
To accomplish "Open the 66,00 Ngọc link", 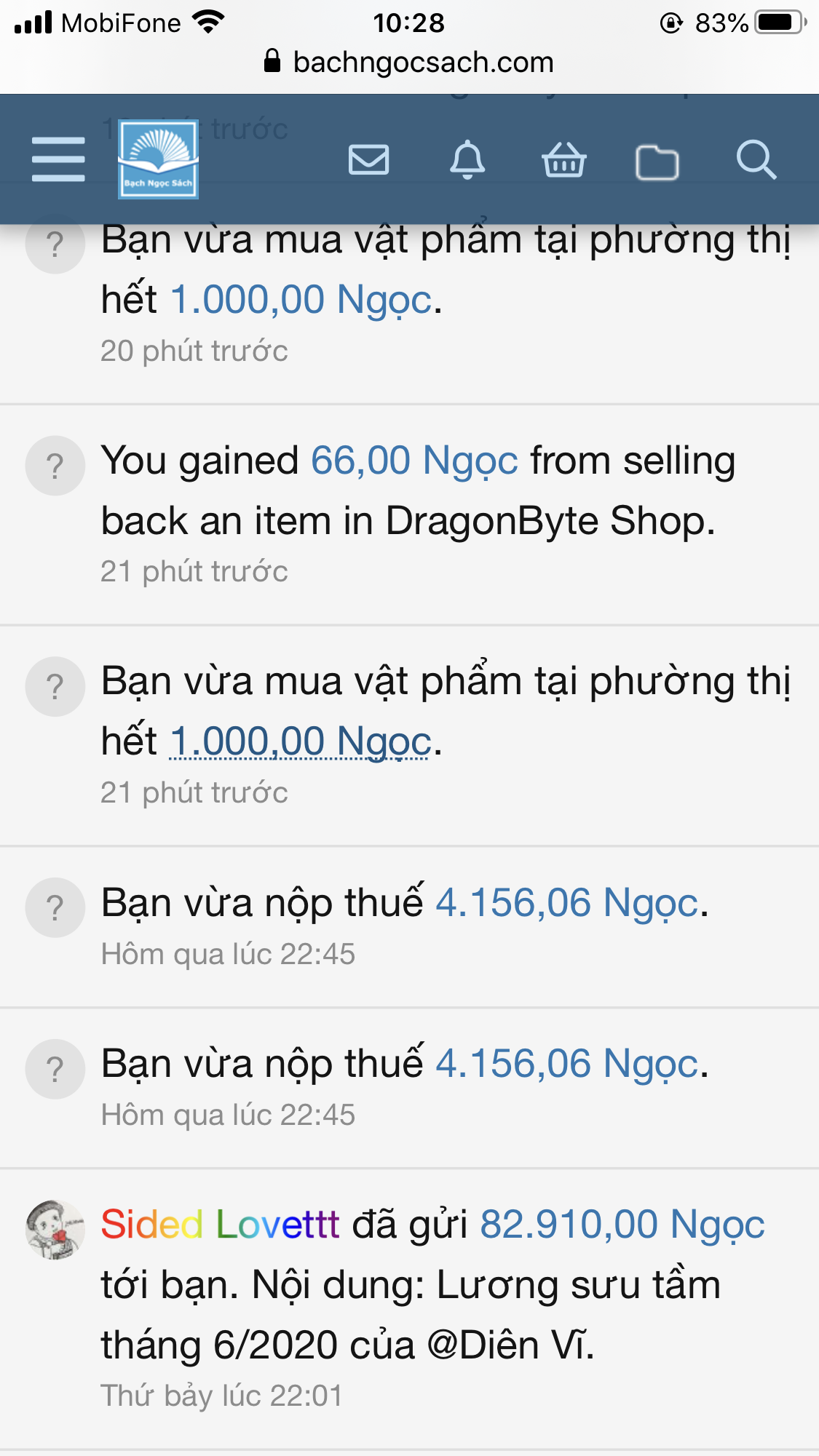I will pos(414,461).
